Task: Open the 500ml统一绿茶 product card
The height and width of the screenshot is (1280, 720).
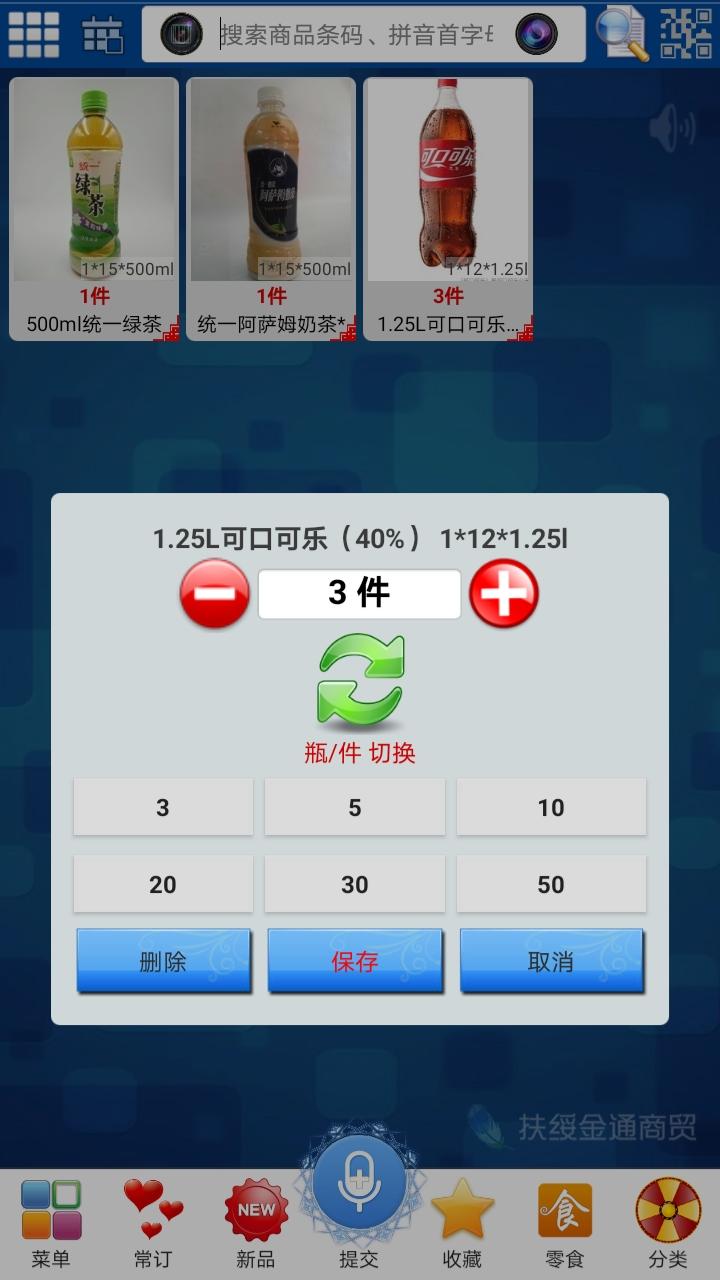Action: (94, 209)
